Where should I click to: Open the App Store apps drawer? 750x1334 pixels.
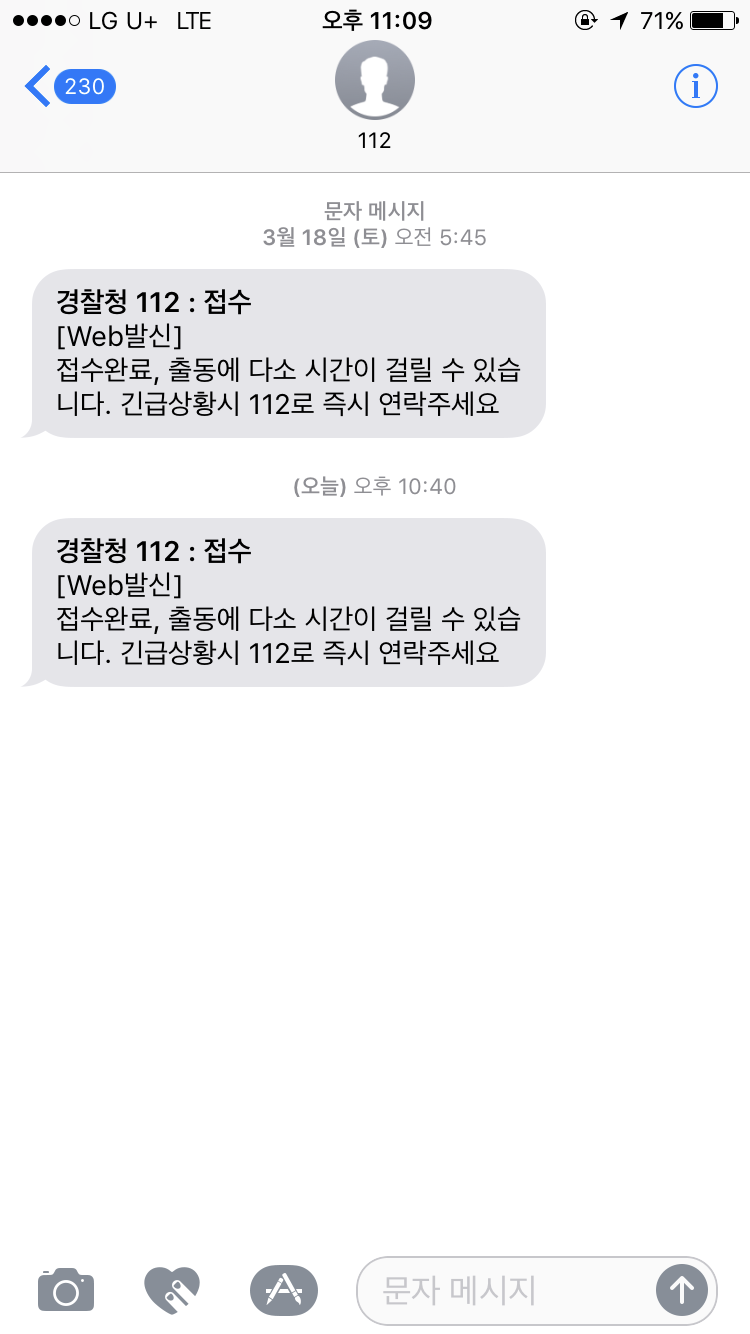(x=283, y=1290)
